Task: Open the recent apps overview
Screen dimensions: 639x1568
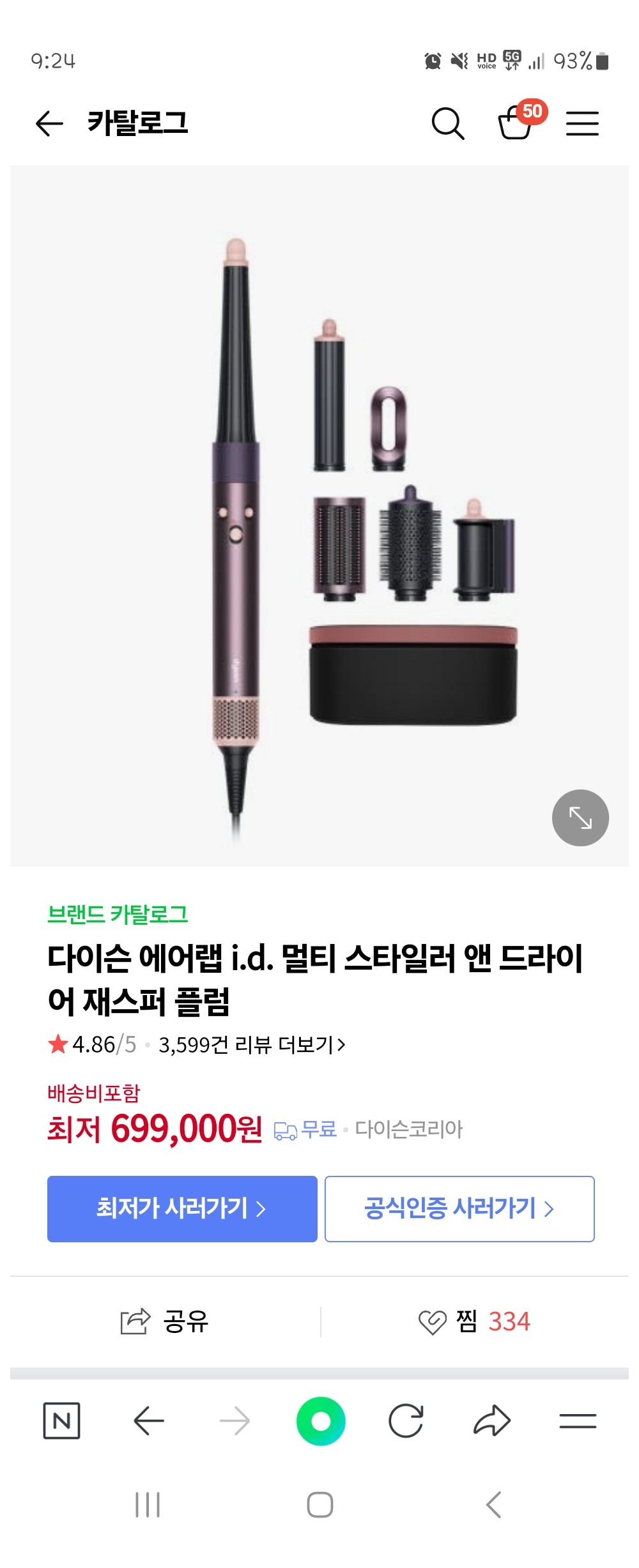Action: tap(148, 1505)
